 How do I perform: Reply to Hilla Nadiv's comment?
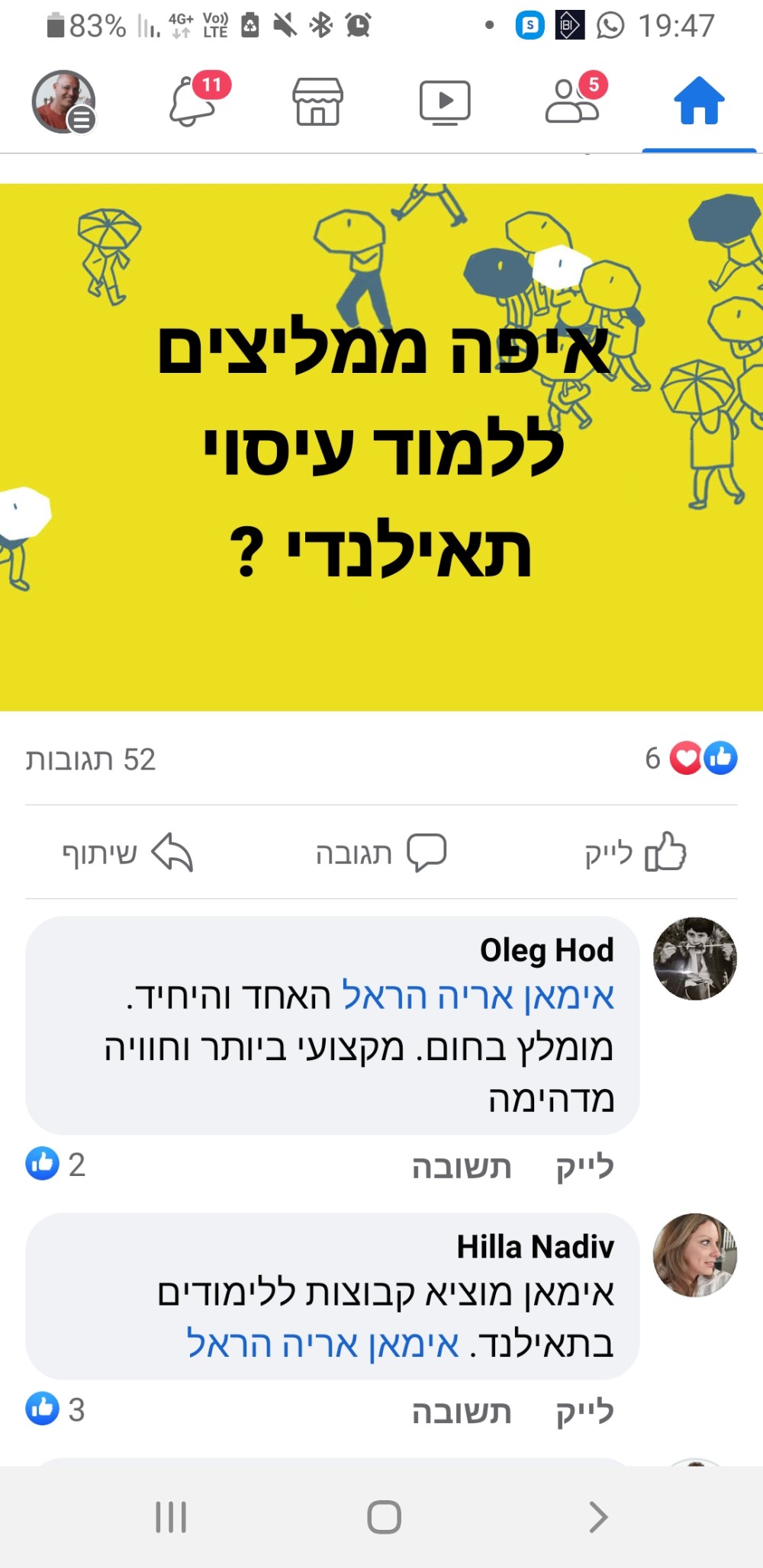(462, 1411)
